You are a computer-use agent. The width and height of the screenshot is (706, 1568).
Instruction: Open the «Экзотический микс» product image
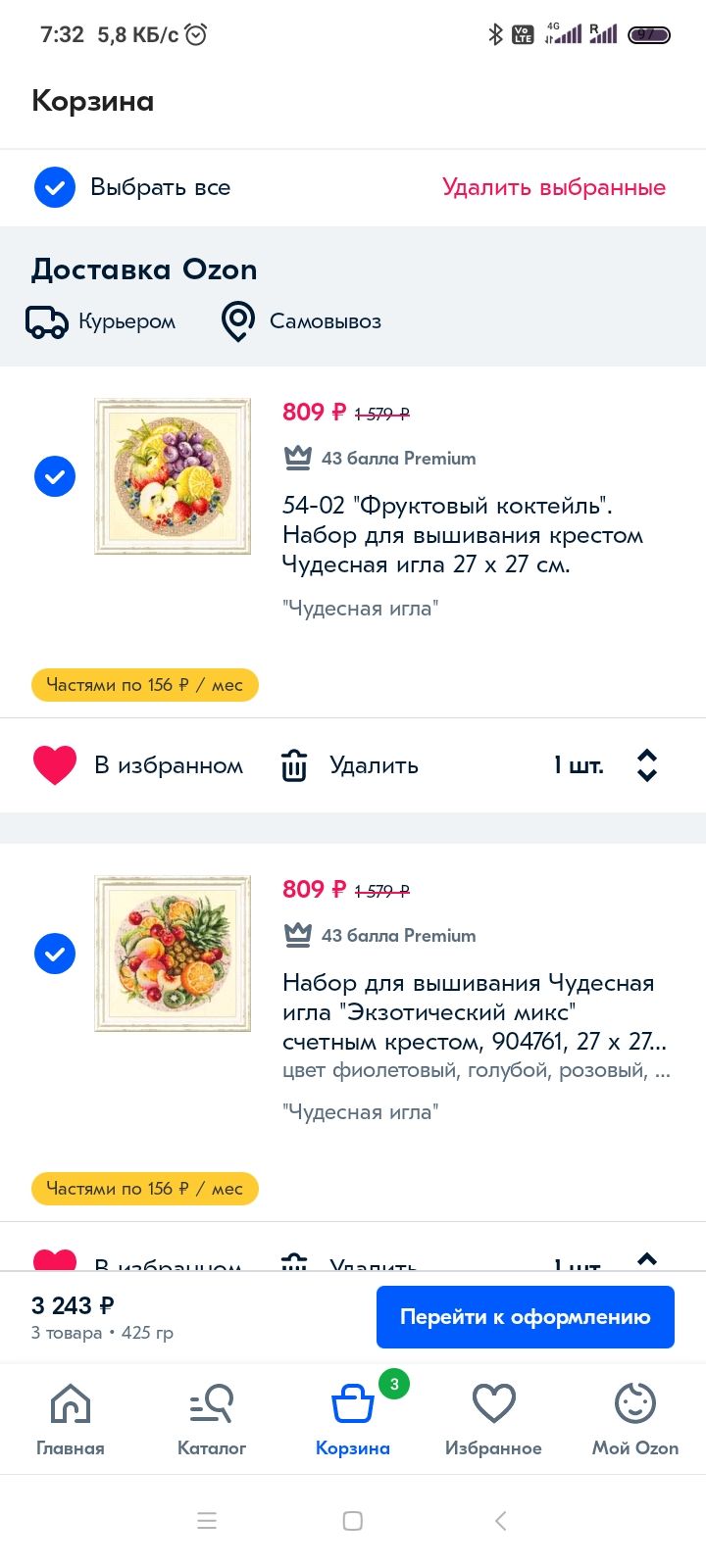(x=173, y=954)
